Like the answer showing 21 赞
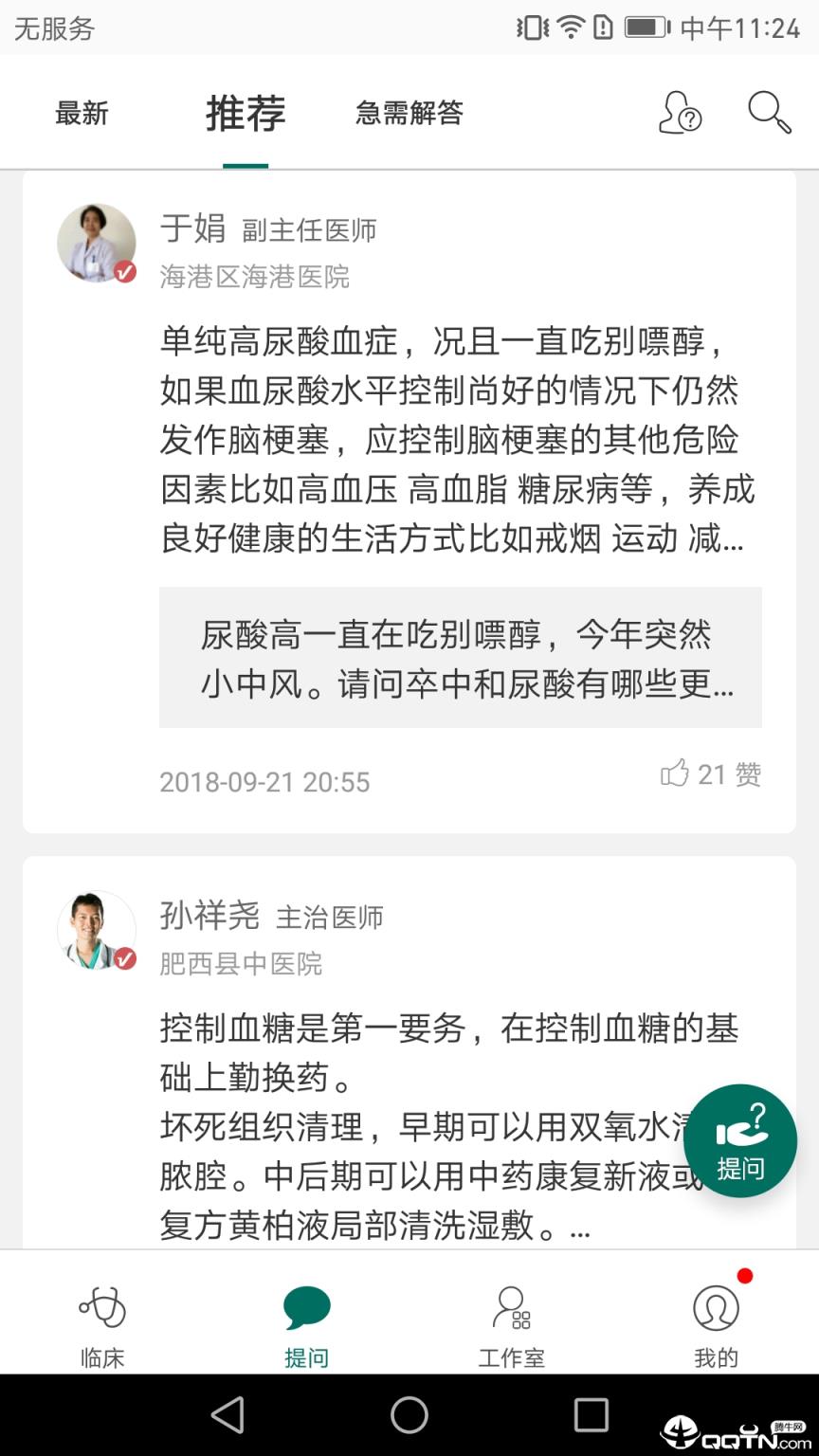819x1456 pixels. 709,775
